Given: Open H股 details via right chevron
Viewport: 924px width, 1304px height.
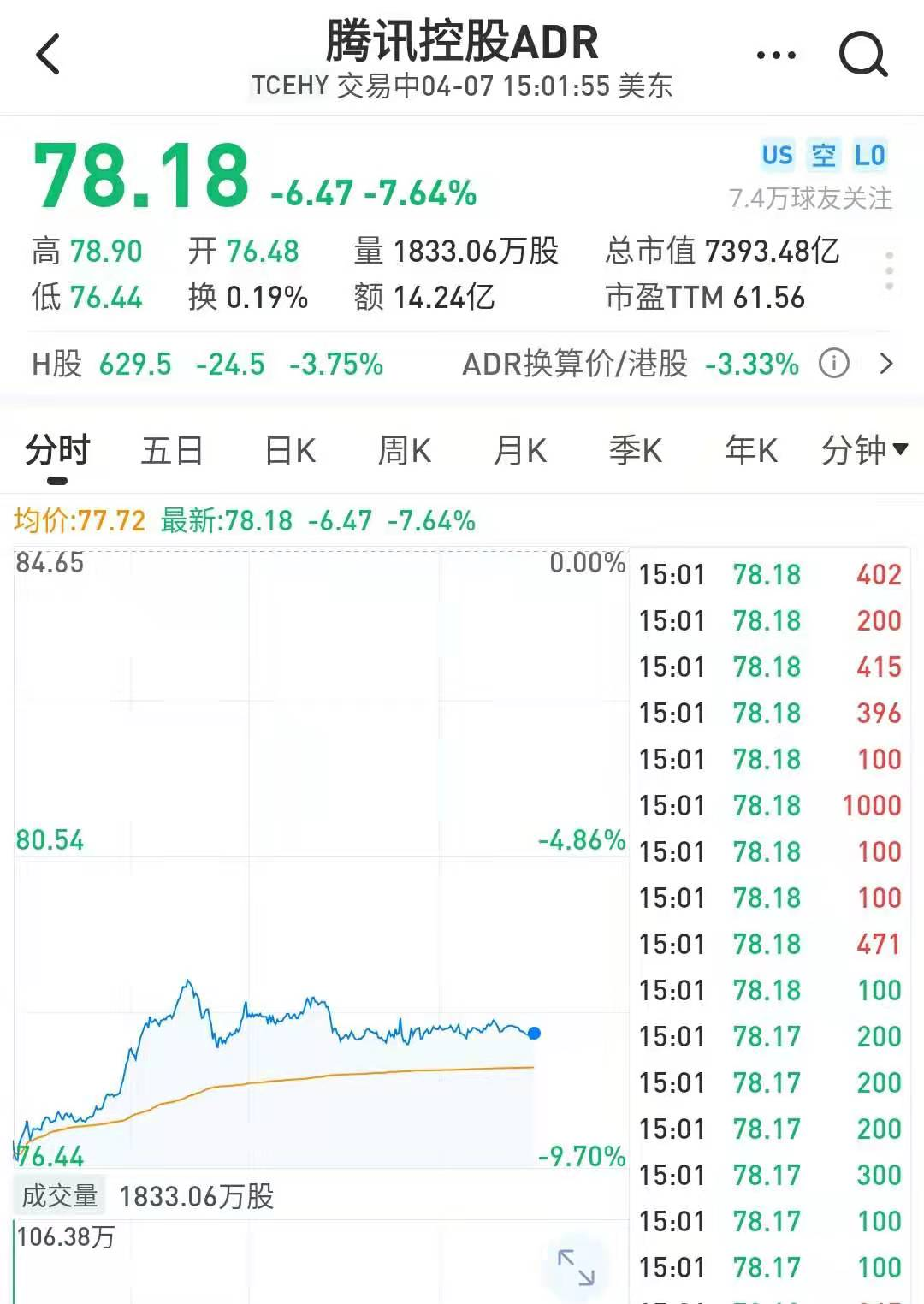Looking at the screenshot, I should 886,364.
